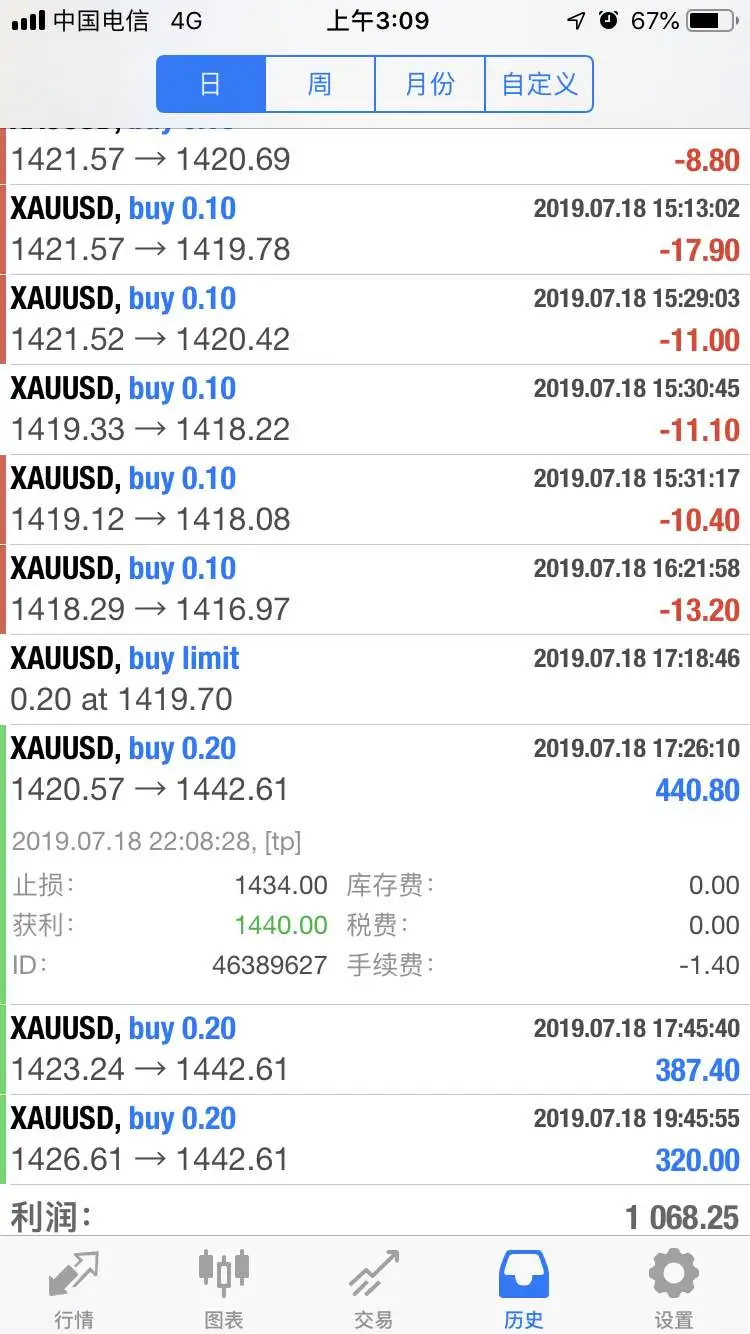Open the 设置 settings tab

click(674, 1289)
